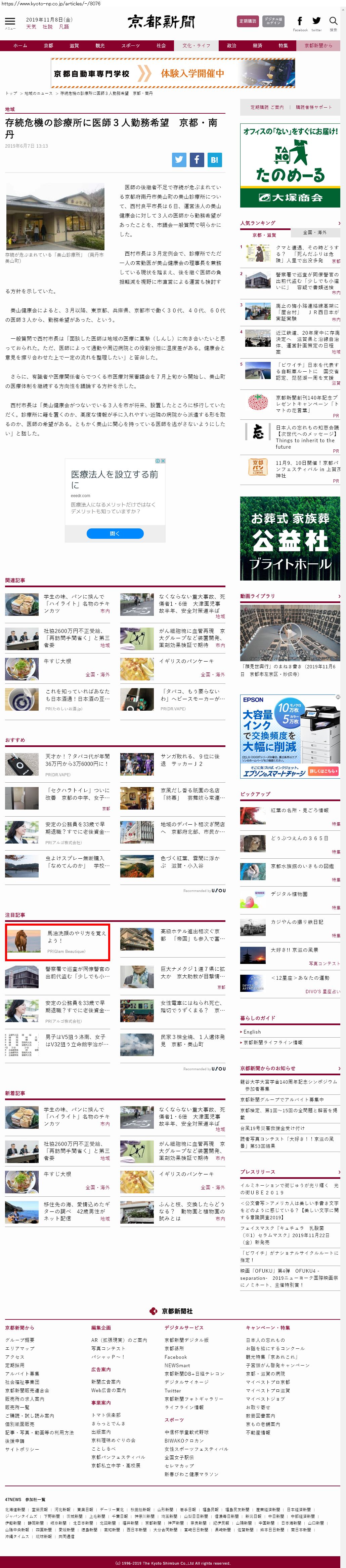Share the article on Twitter
The image size is (346, 1568).
pos(179,159)
